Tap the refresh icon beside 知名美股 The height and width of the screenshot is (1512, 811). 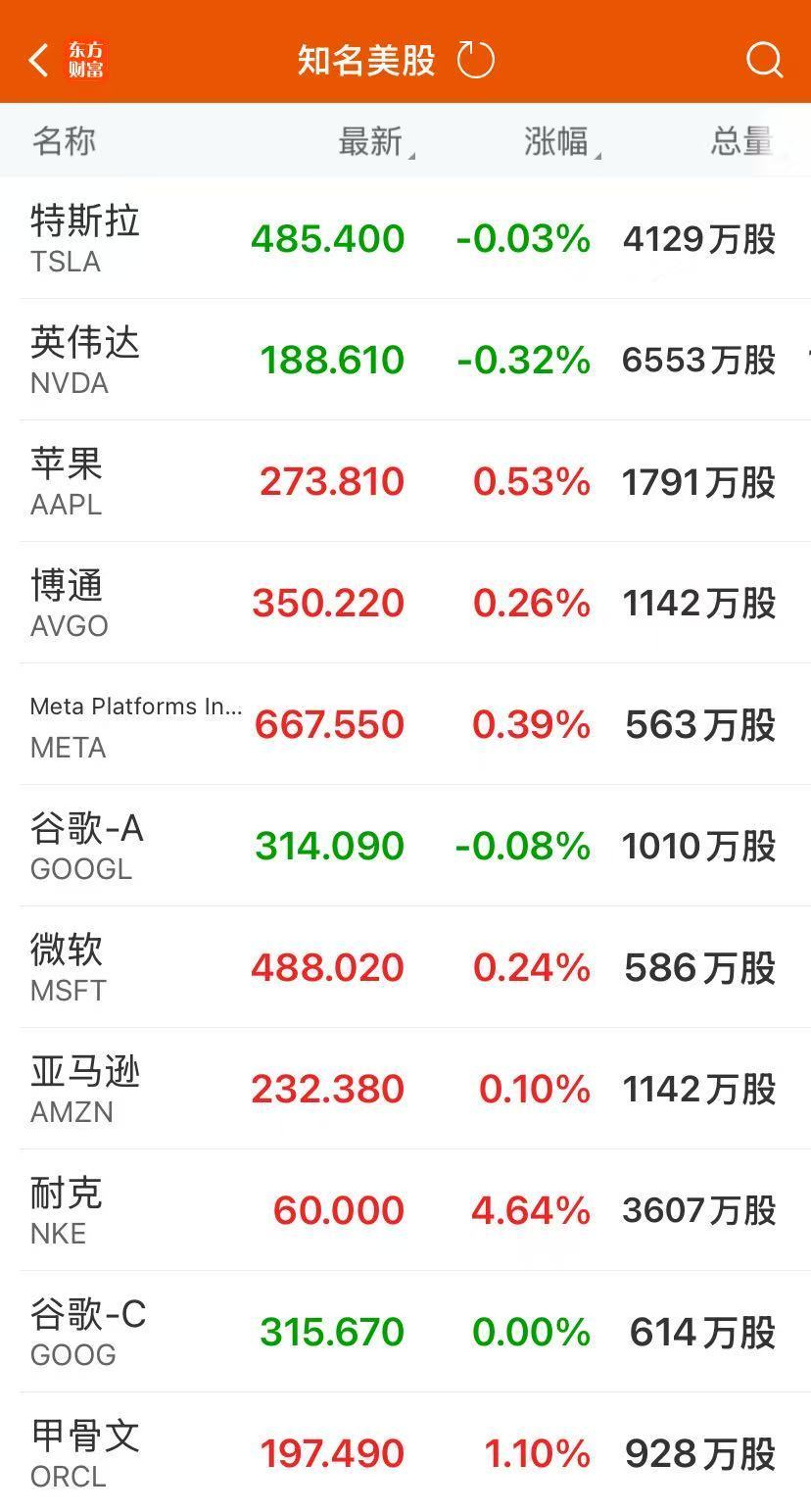click(477, 60)
